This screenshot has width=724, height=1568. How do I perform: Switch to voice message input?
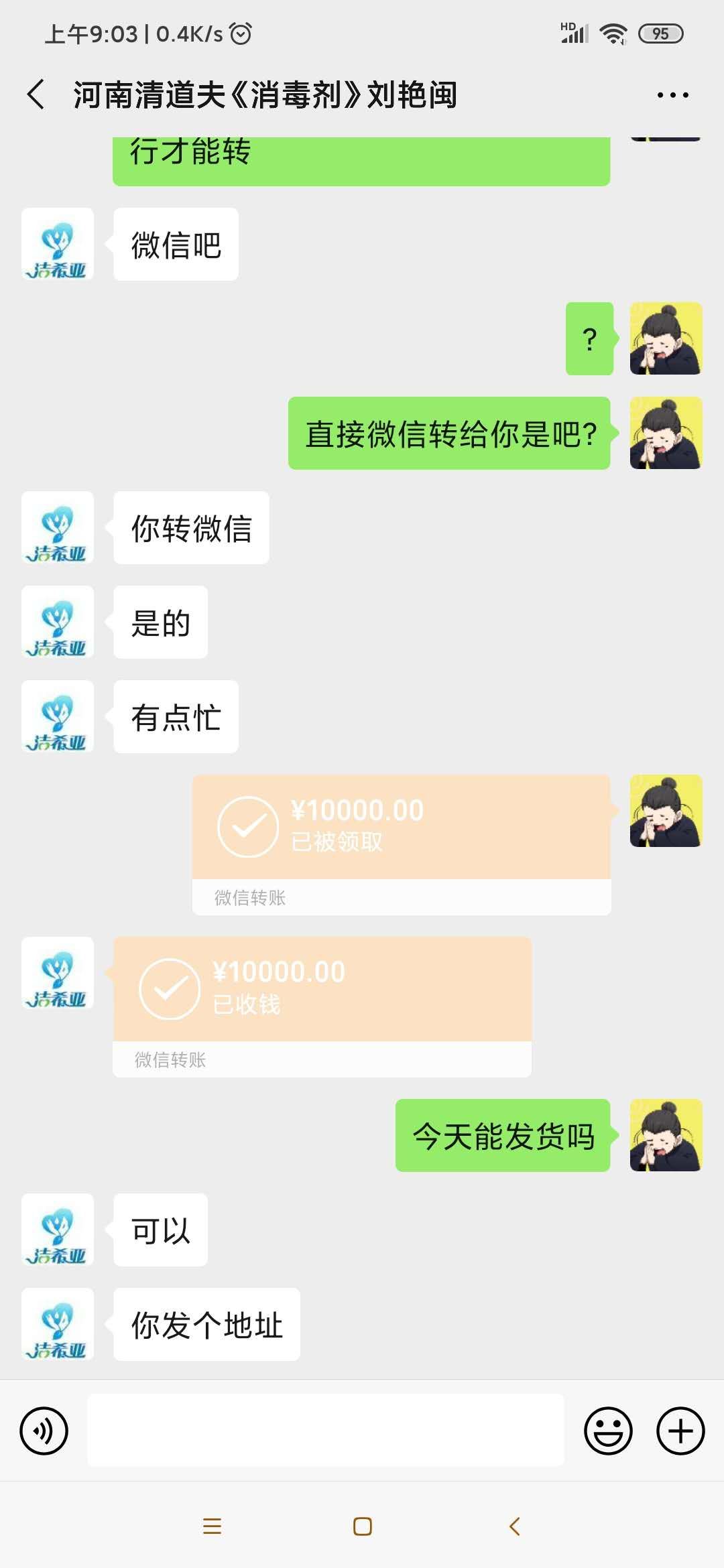click(44, 1431)
